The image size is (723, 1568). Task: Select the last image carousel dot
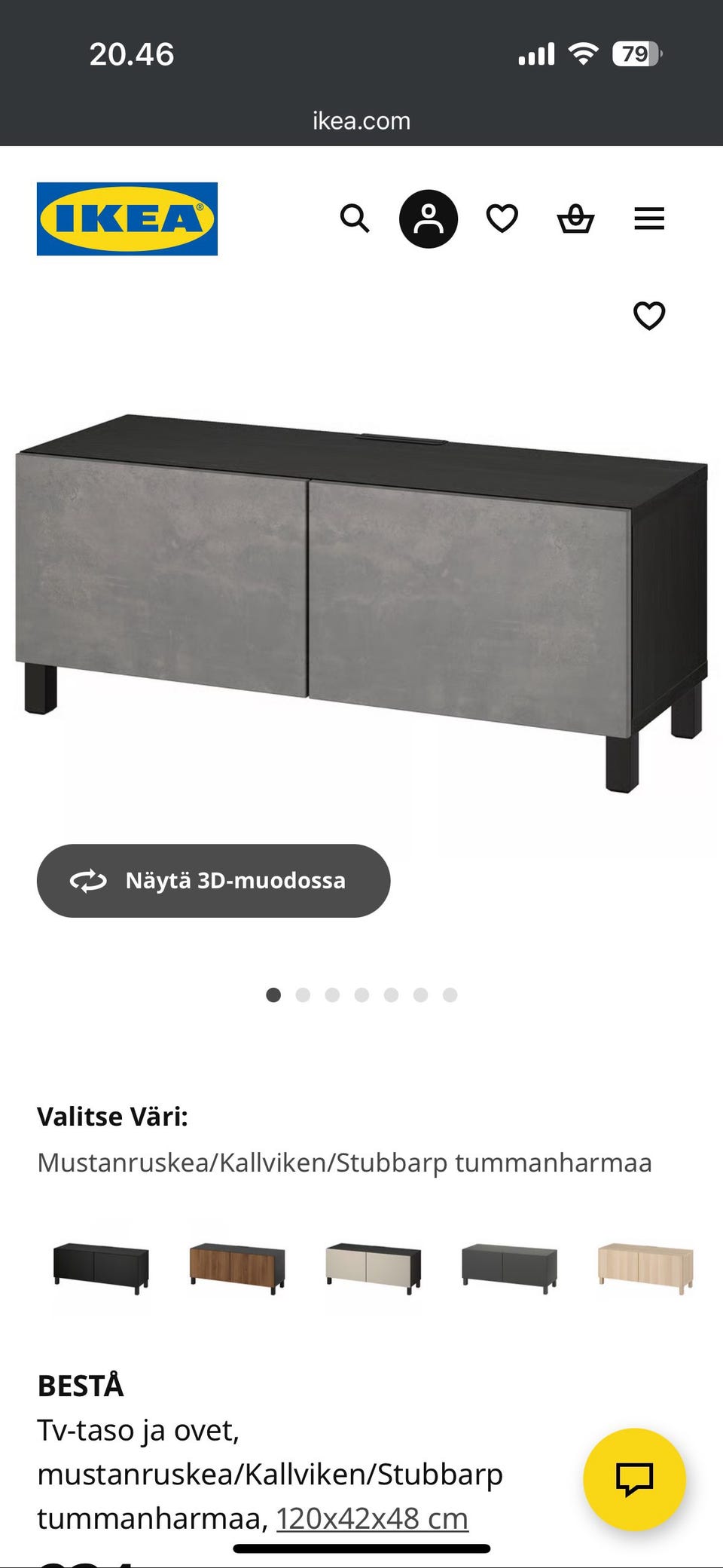(x=449, y=995)
